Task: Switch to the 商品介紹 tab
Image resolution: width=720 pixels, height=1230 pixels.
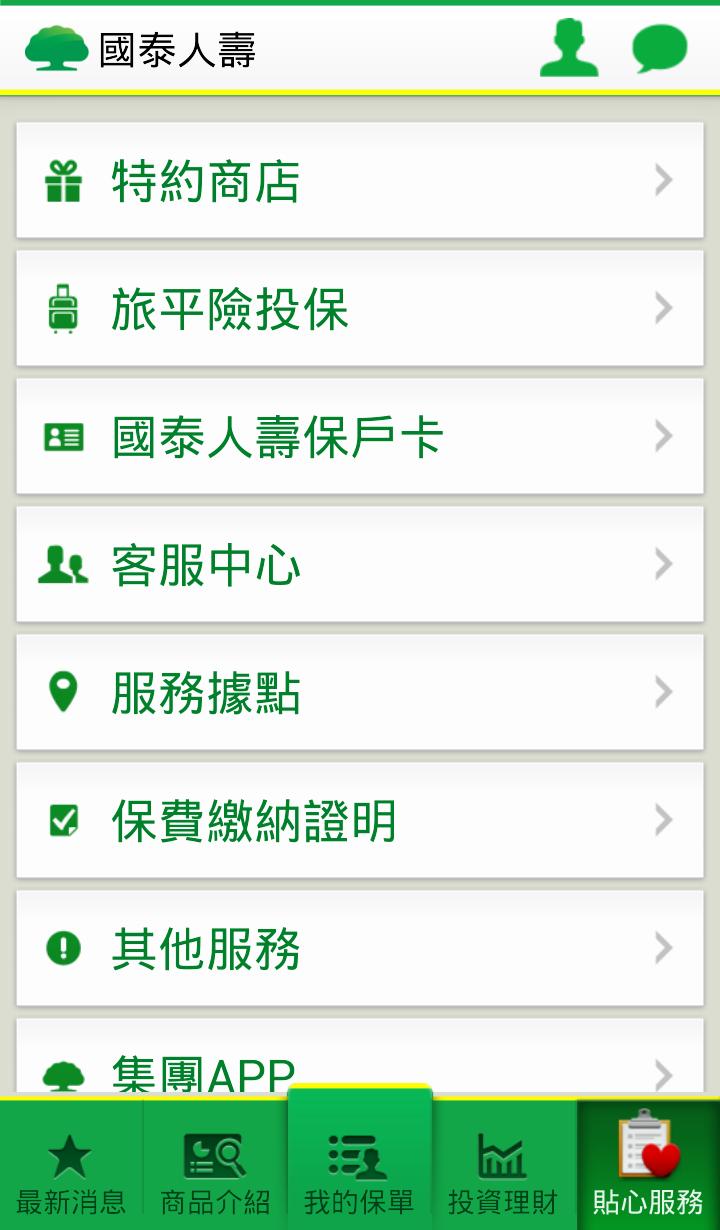Action: pos(215,1166)
